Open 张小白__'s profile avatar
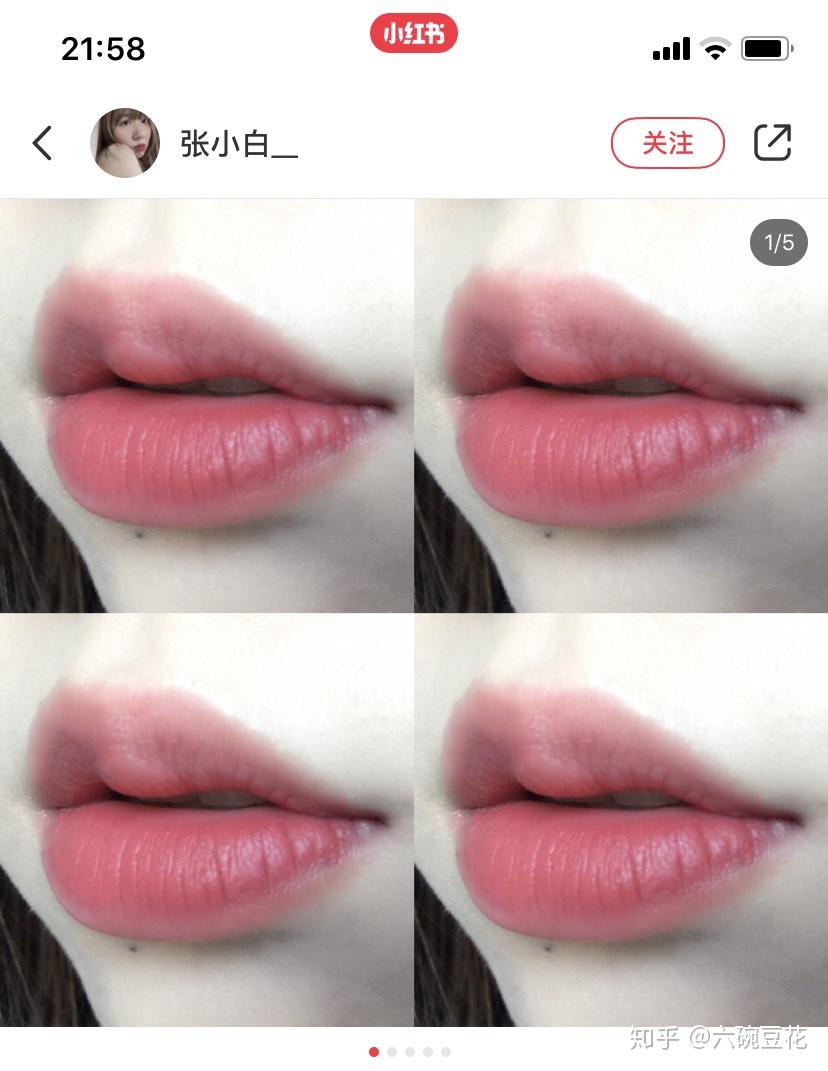 (125, 143)
